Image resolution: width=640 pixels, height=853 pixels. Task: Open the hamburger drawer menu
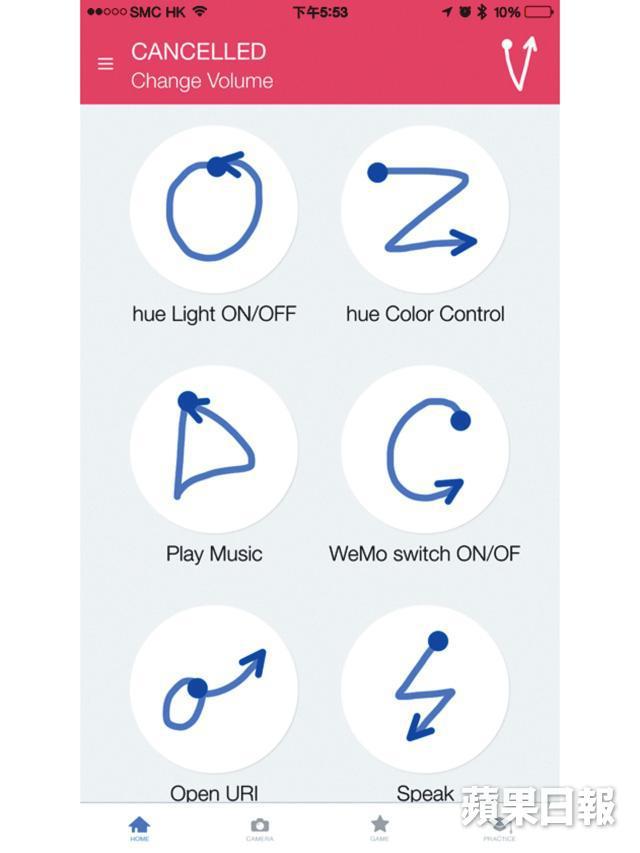point(105,64)
